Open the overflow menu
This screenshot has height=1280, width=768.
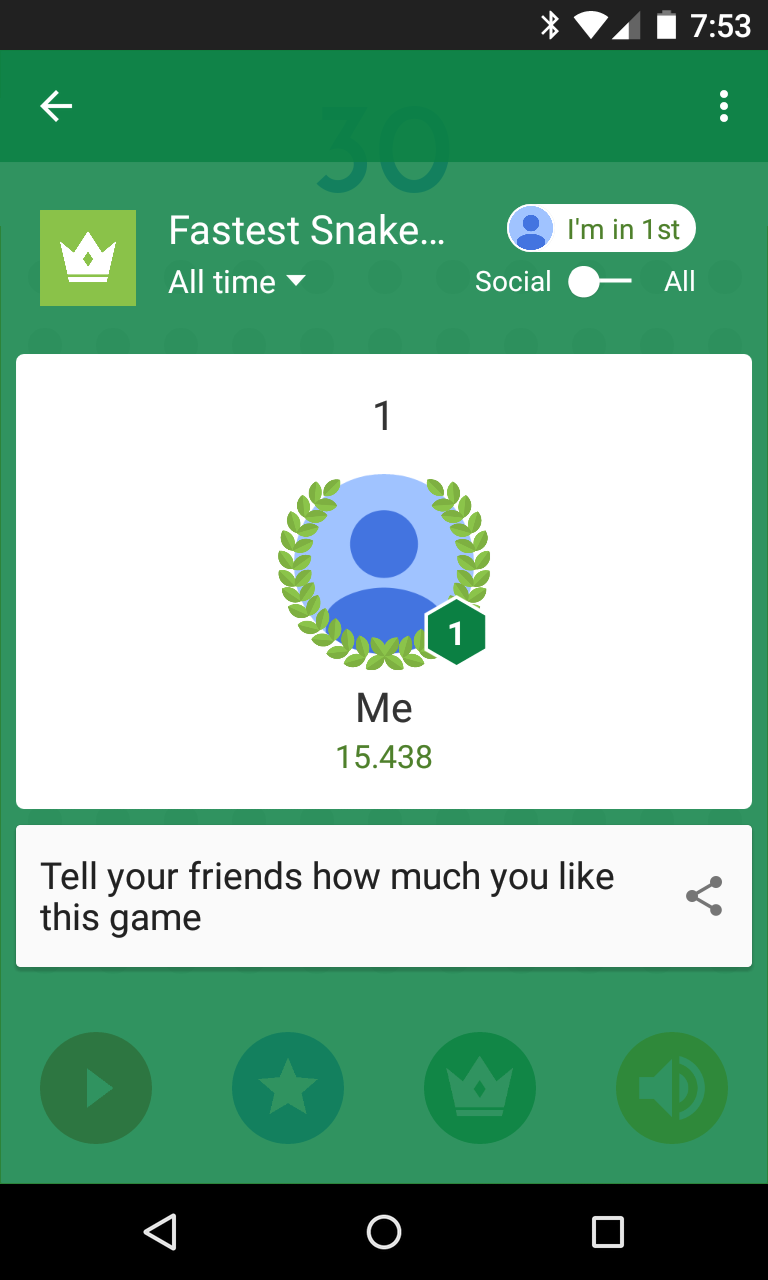click(723, 106)
